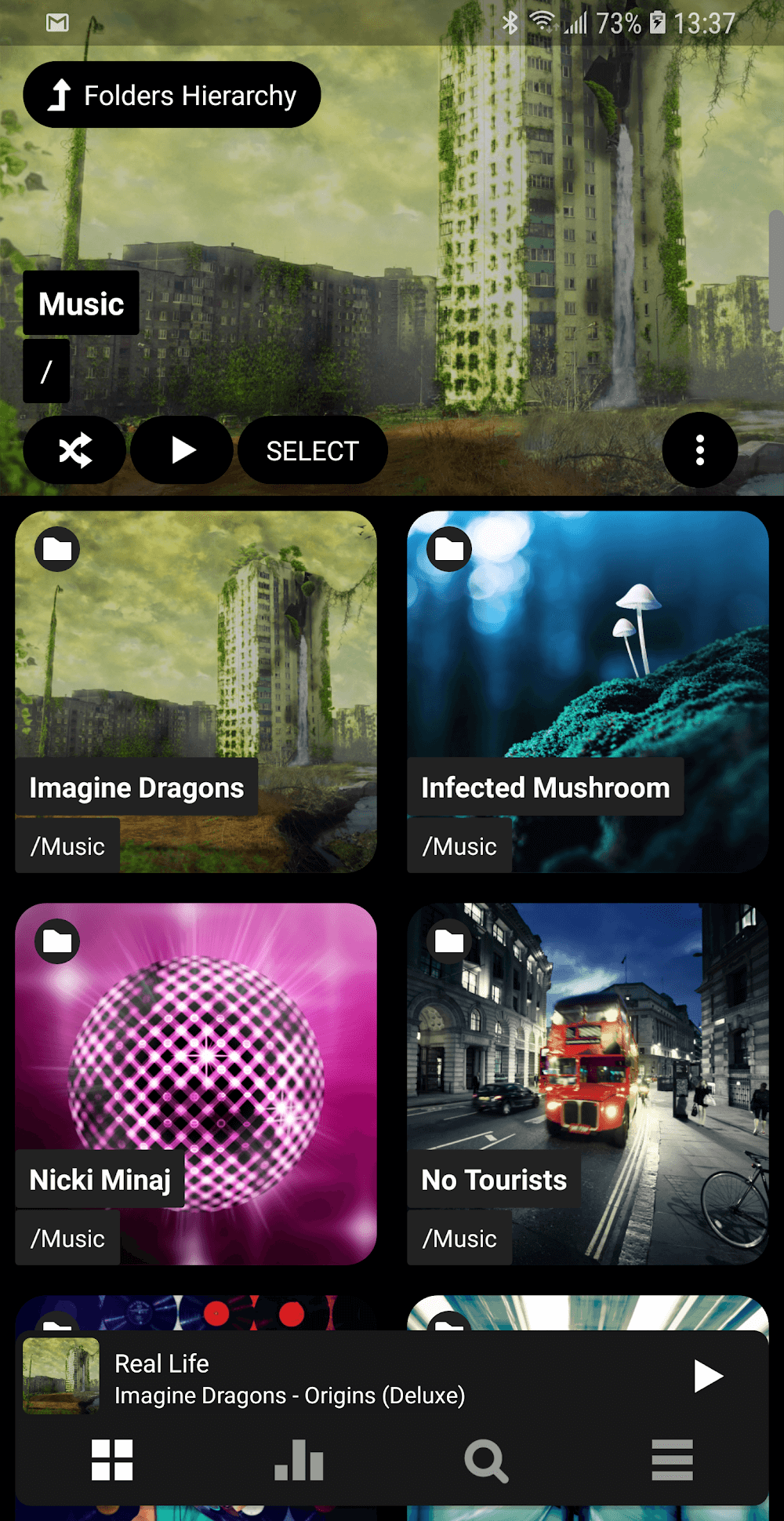Tap the folder badge on No Tourists tile
The image size is (784, 1521).
click(448, 941)
